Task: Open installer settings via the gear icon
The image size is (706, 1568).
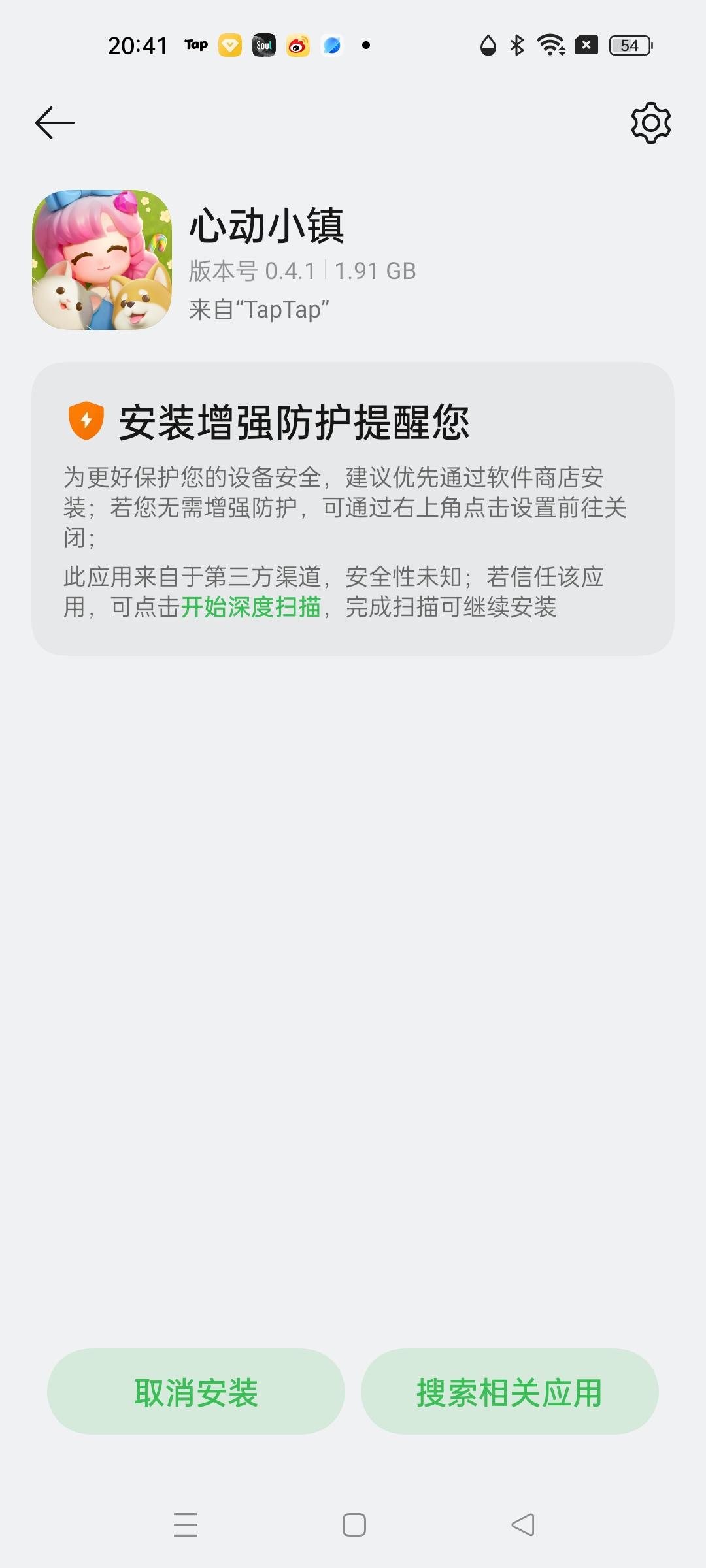Action: click(650, 123)
